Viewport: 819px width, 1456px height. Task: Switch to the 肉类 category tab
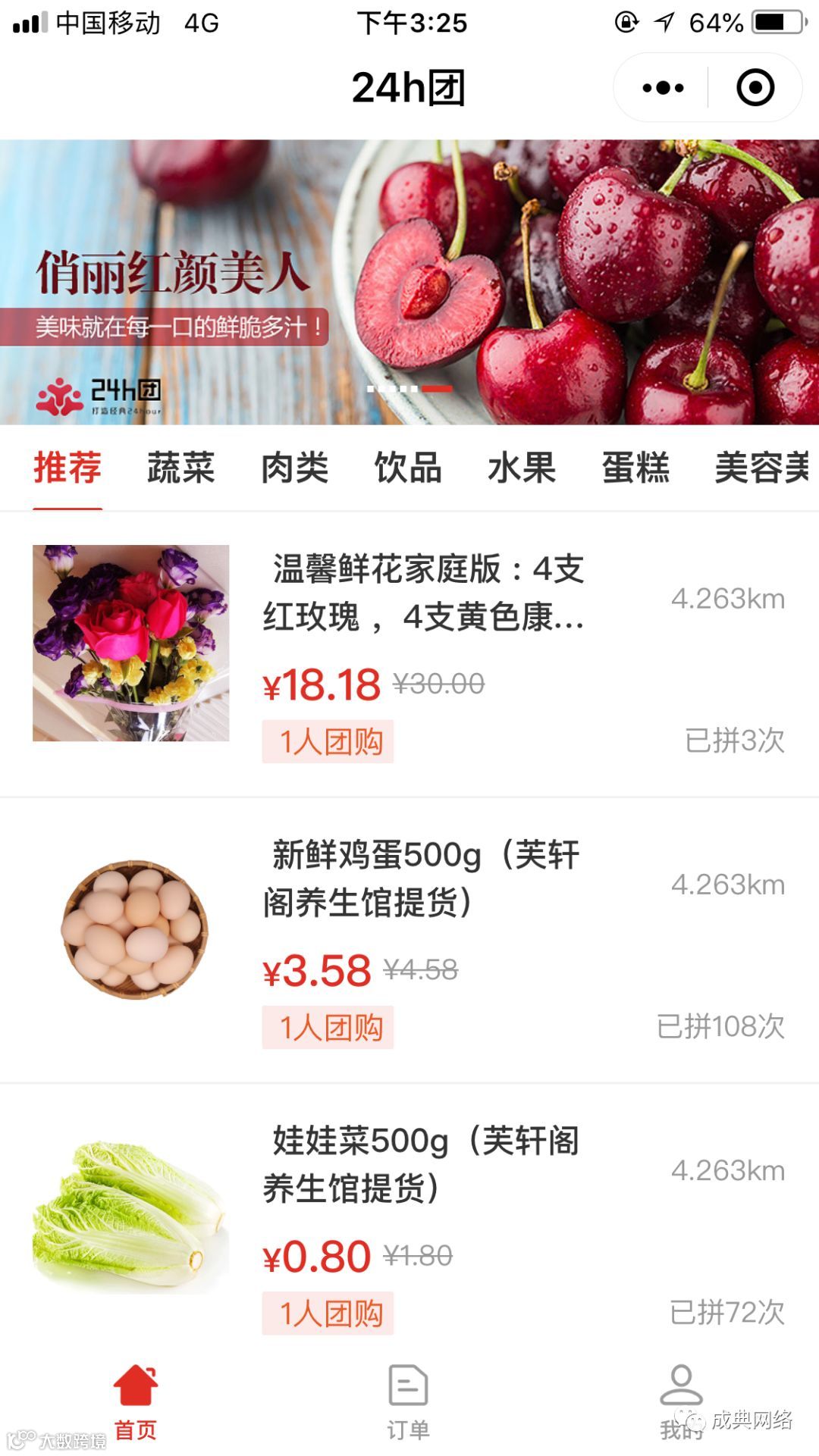pyautogui.click(x=295, y=468)
